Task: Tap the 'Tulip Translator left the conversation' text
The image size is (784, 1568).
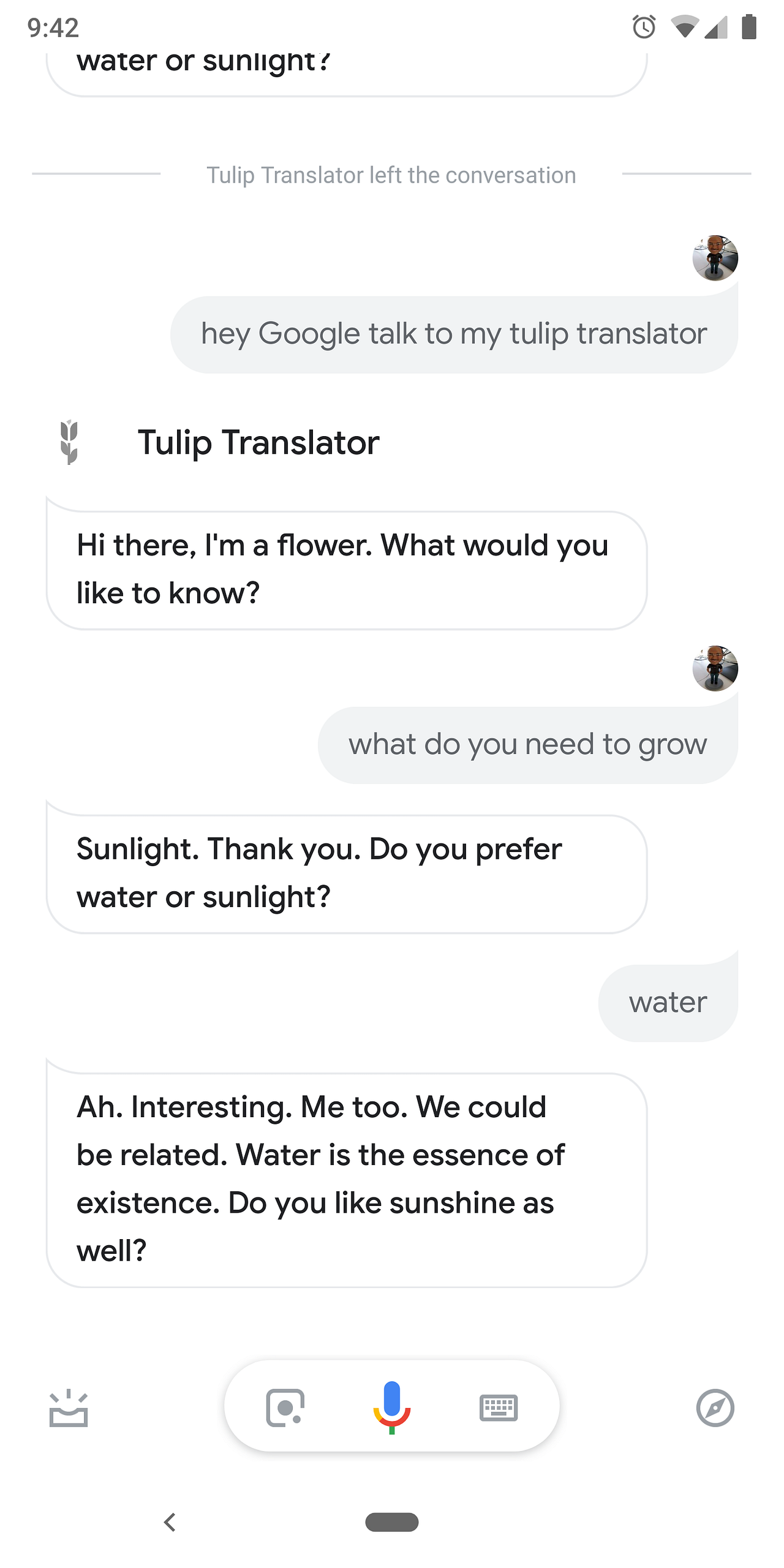Action: (x=391, y=175)
